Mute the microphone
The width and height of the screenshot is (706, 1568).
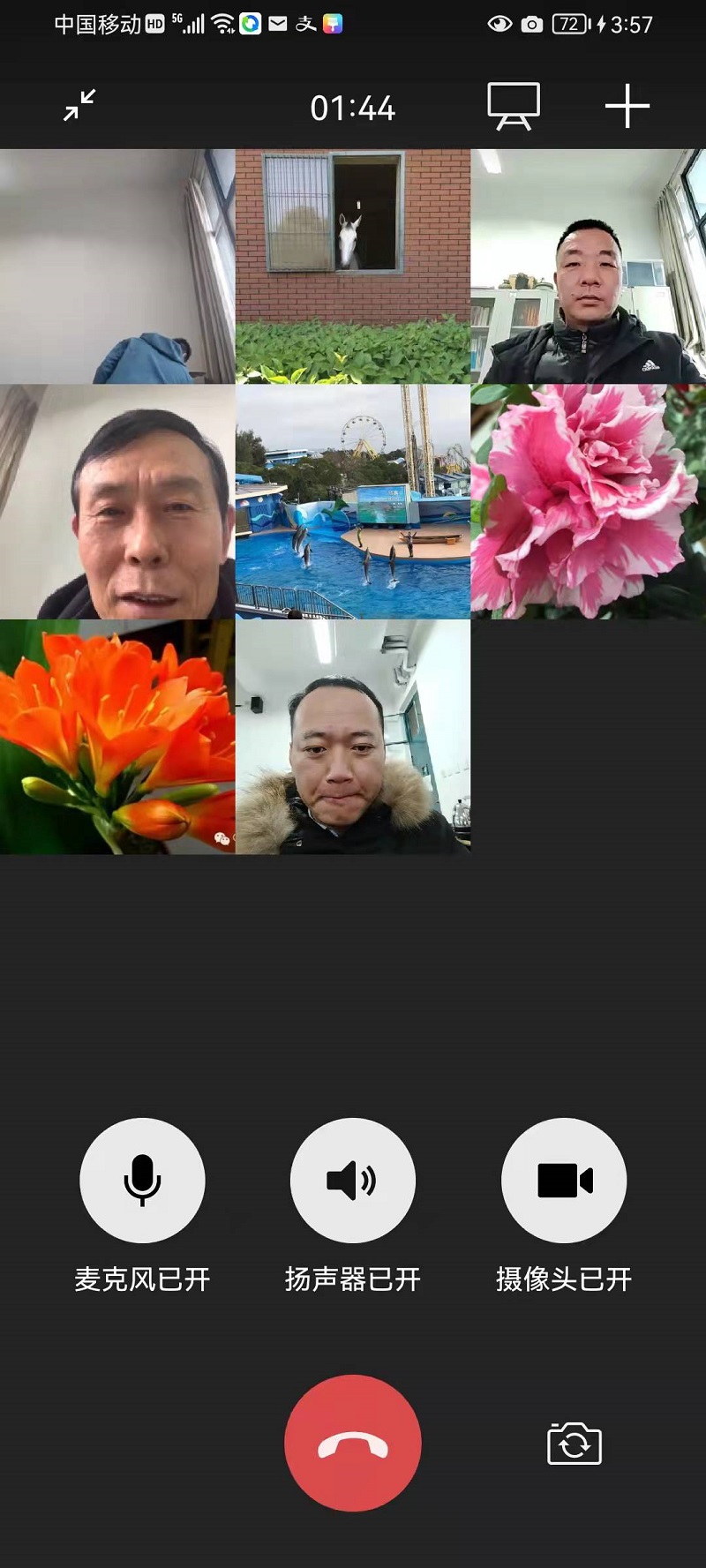point(142,1180)
